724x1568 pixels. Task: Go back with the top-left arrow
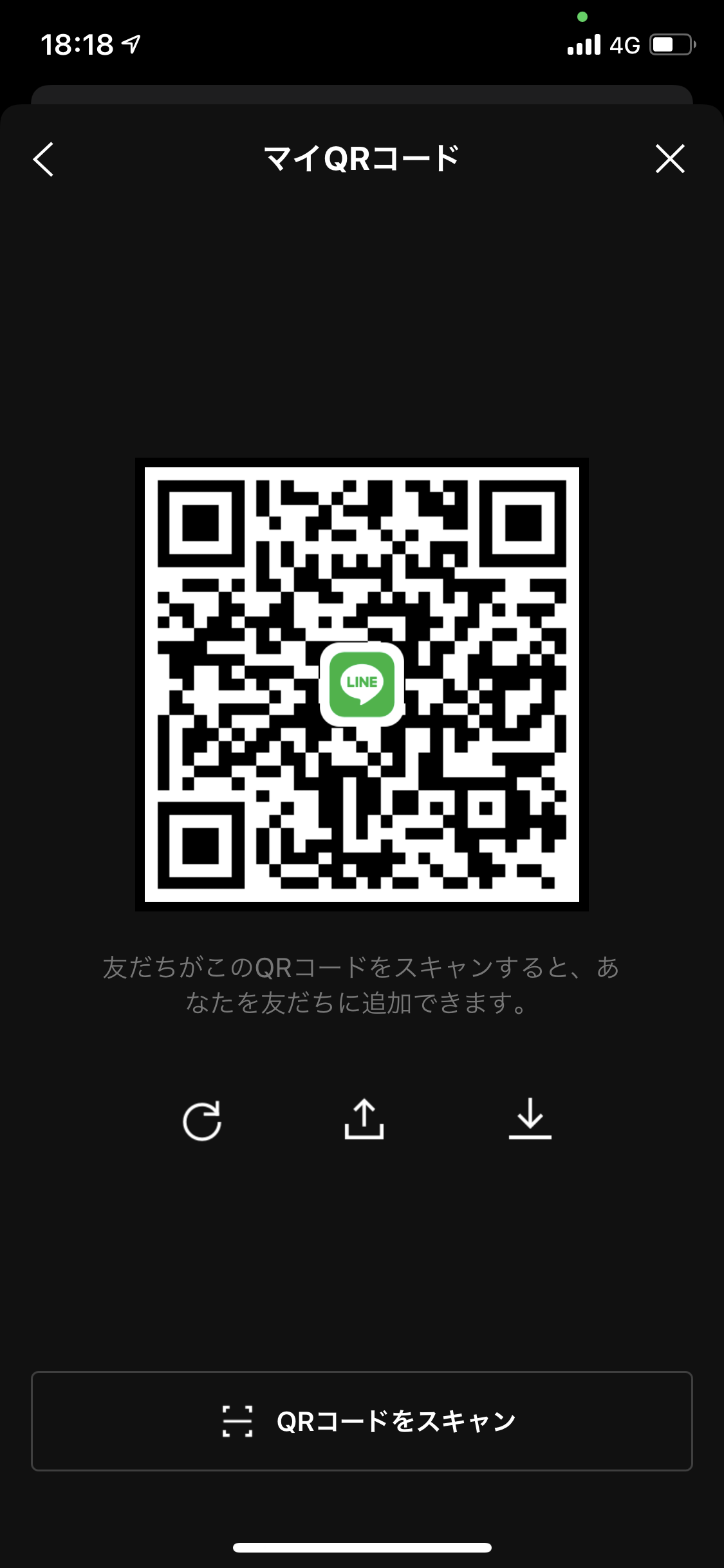[x=43, y=159]
